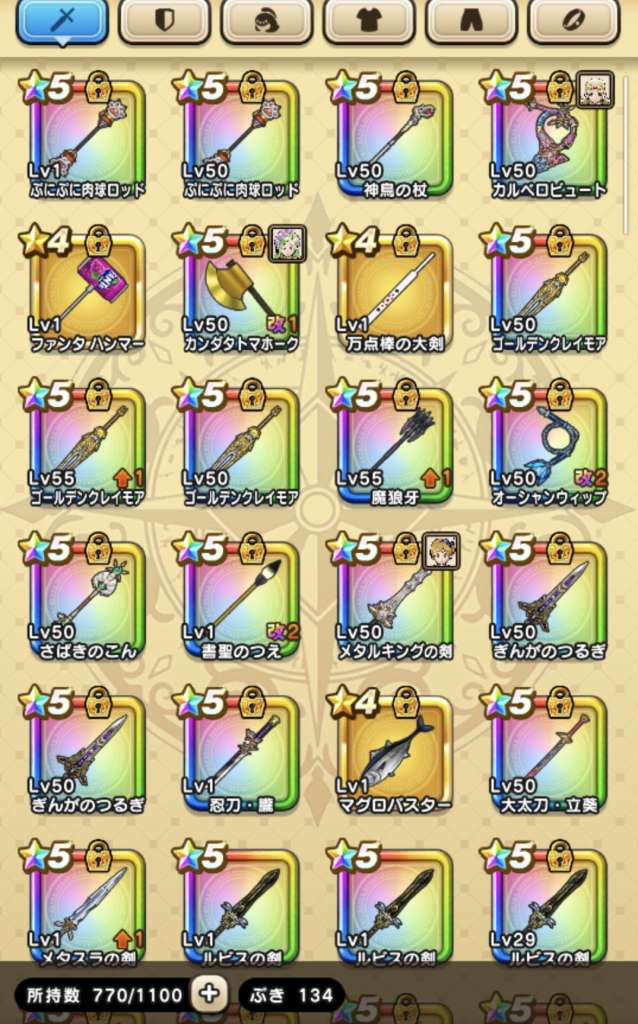The image size is (638, 1024).
Task: Switch to the shield equipment tab
Action: [164, 21]
